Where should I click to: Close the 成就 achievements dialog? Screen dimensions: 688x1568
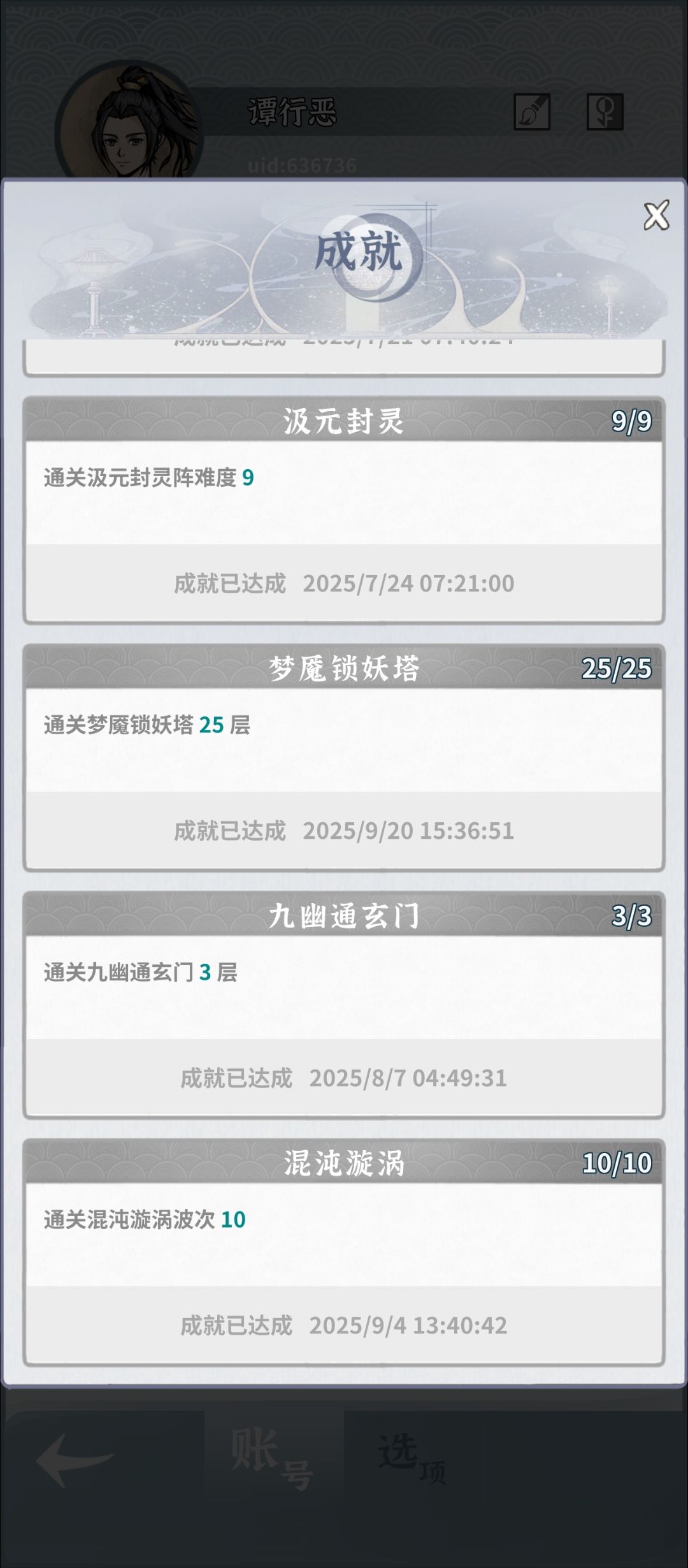click(656, 215)
